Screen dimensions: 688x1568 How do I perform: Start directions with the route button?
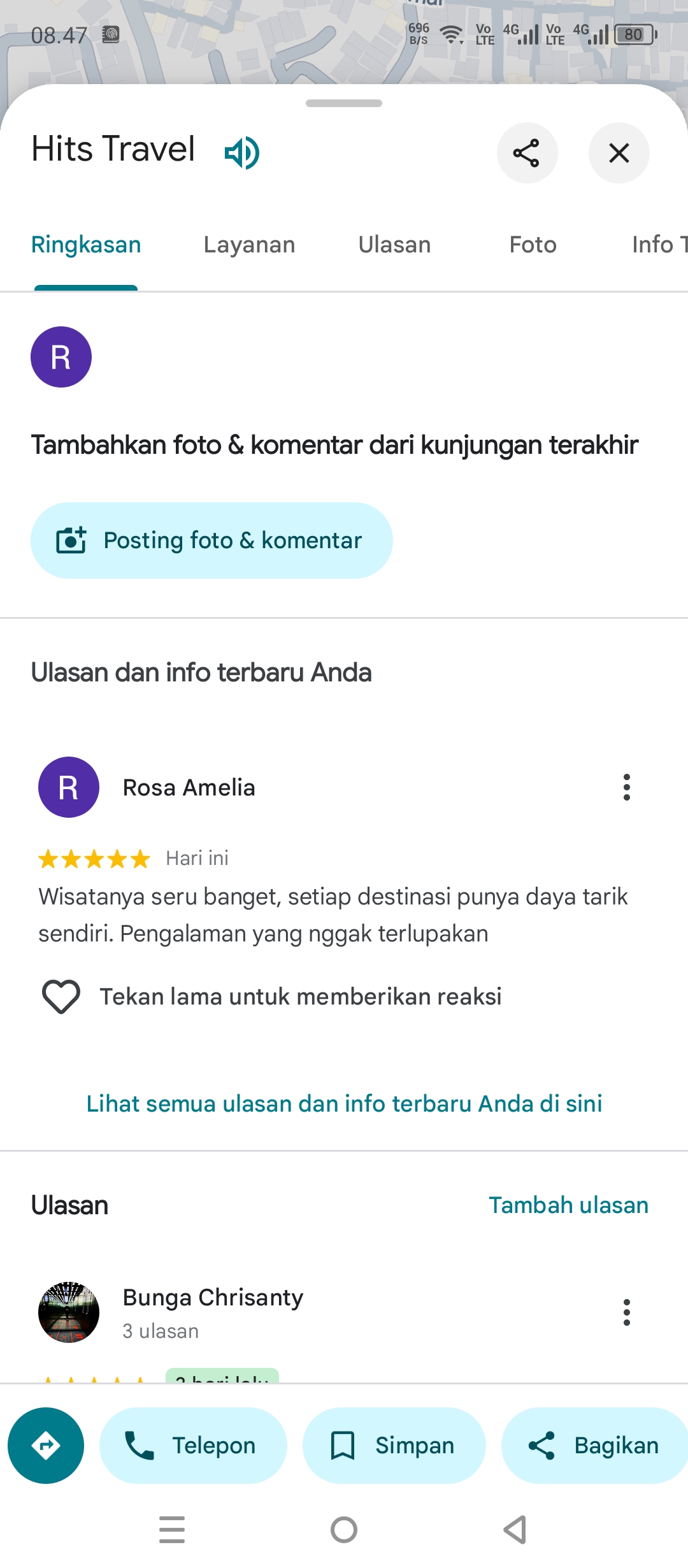(x=46, y=1446)
